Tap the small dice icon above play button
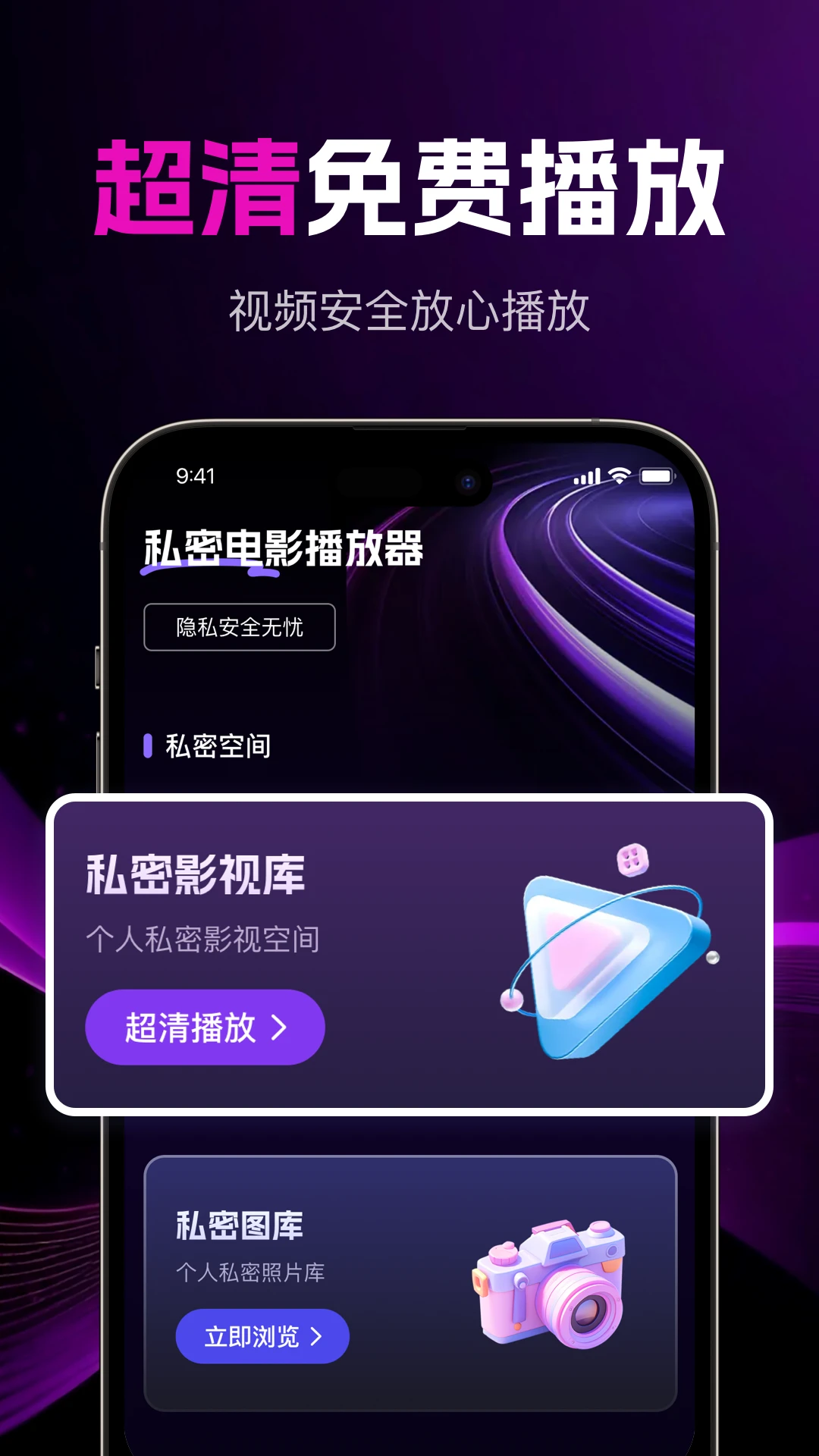This screenshot has width=819, height=1456. [632, 858]
